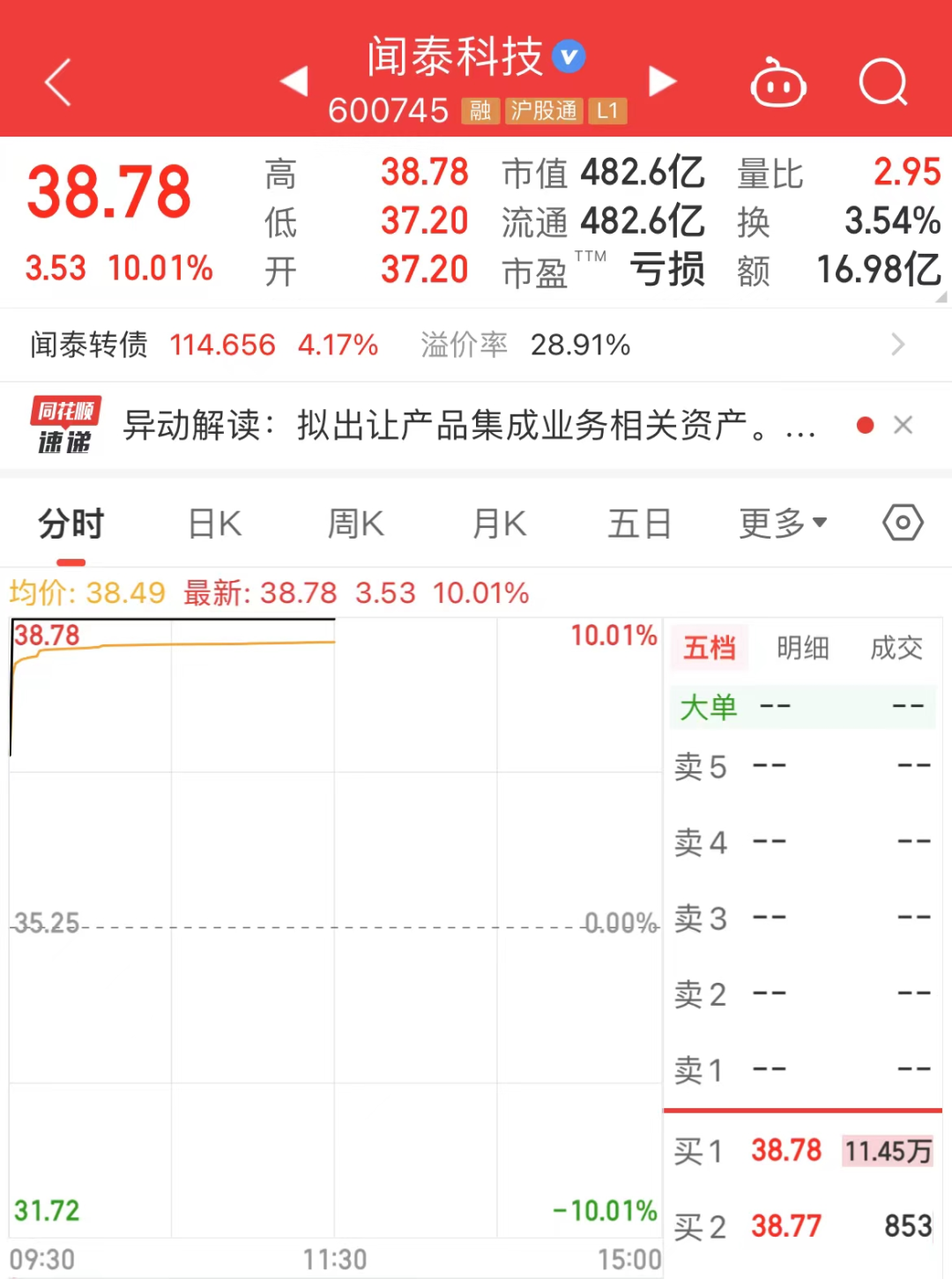Screen dimensions: 952x1279
Task: Read the 异动解读 news flash
Action: [467, 426]
